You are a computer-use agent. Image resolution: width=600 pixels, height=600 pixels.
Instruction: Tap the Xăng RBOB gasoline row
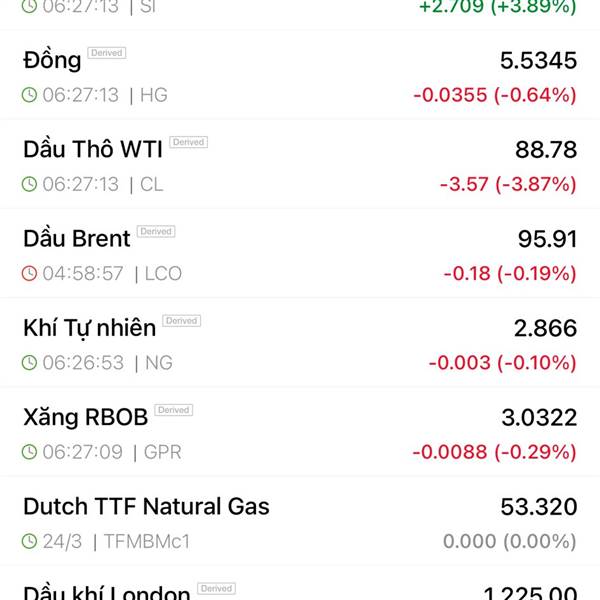300,433
